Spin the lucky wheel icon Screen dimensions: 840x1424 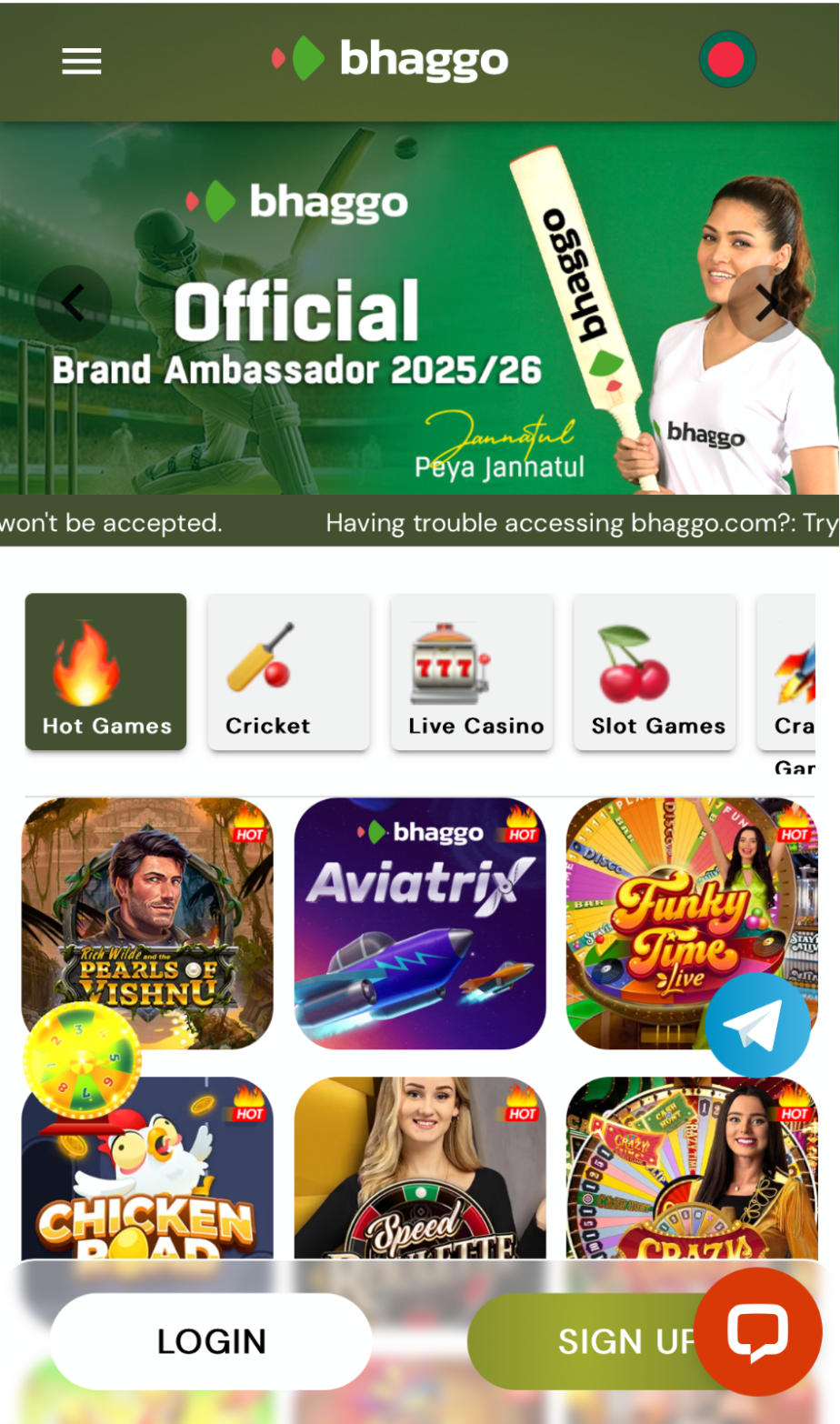click(x=82, y=1059)
